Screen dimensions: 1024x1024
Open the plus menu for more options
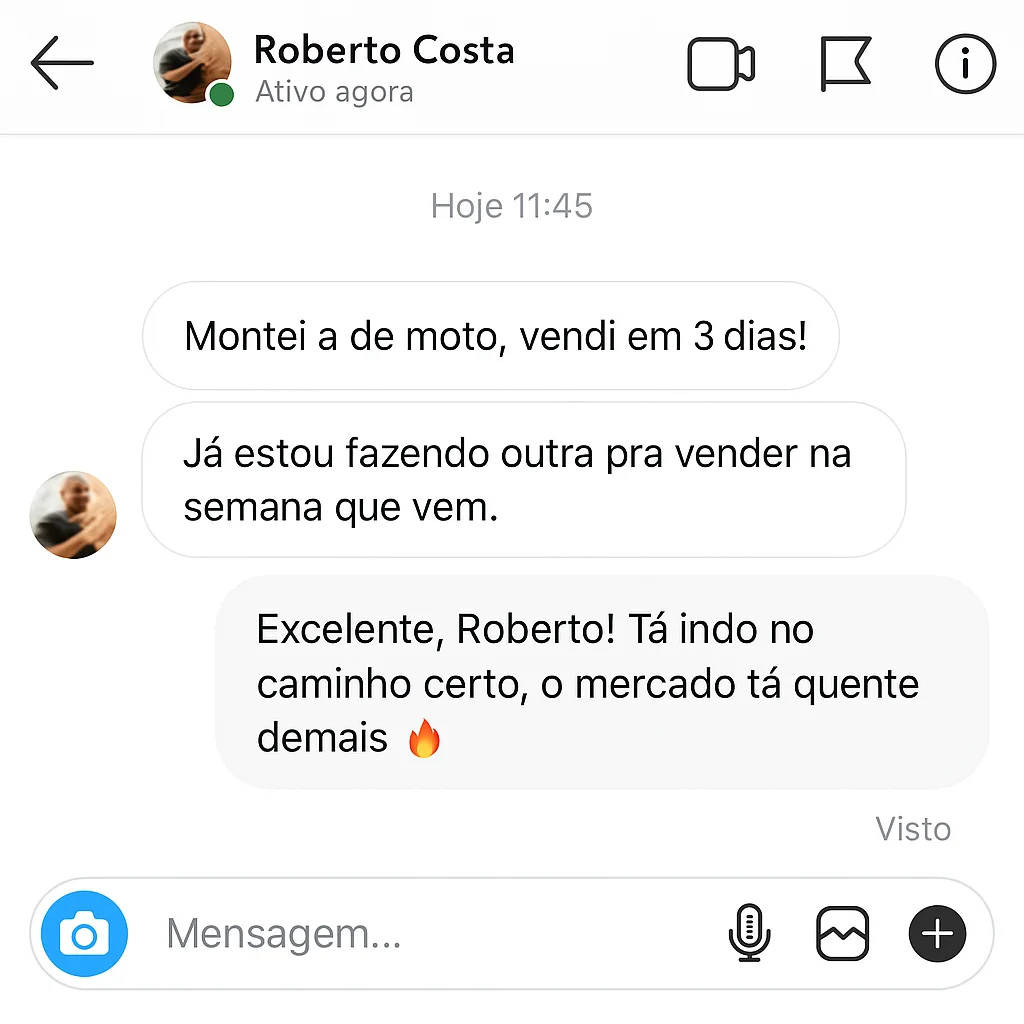(937, 934)
